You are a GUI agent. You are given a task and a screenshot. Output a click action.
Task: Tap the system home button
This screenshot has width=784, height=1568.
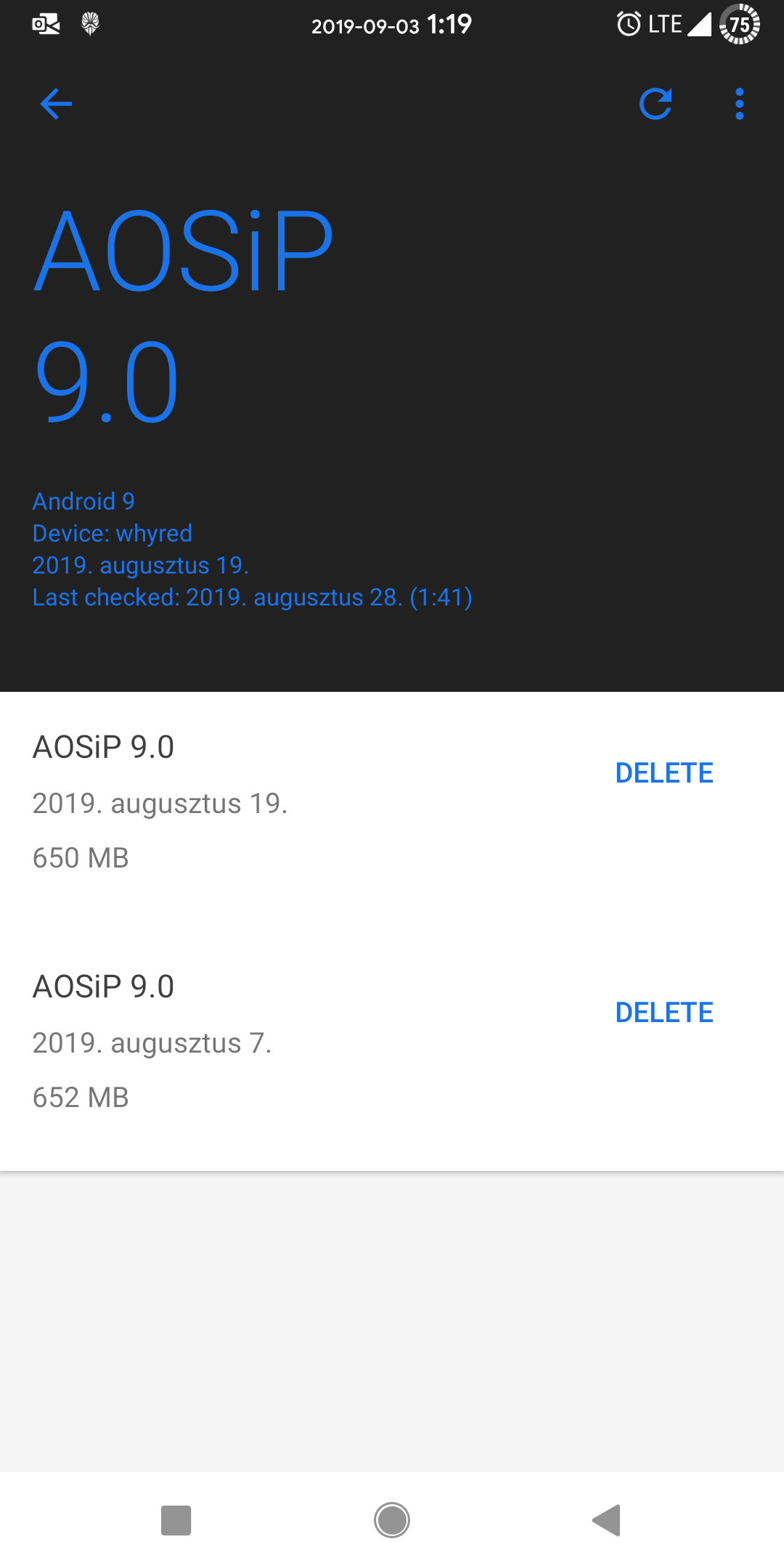(392, 1520)
